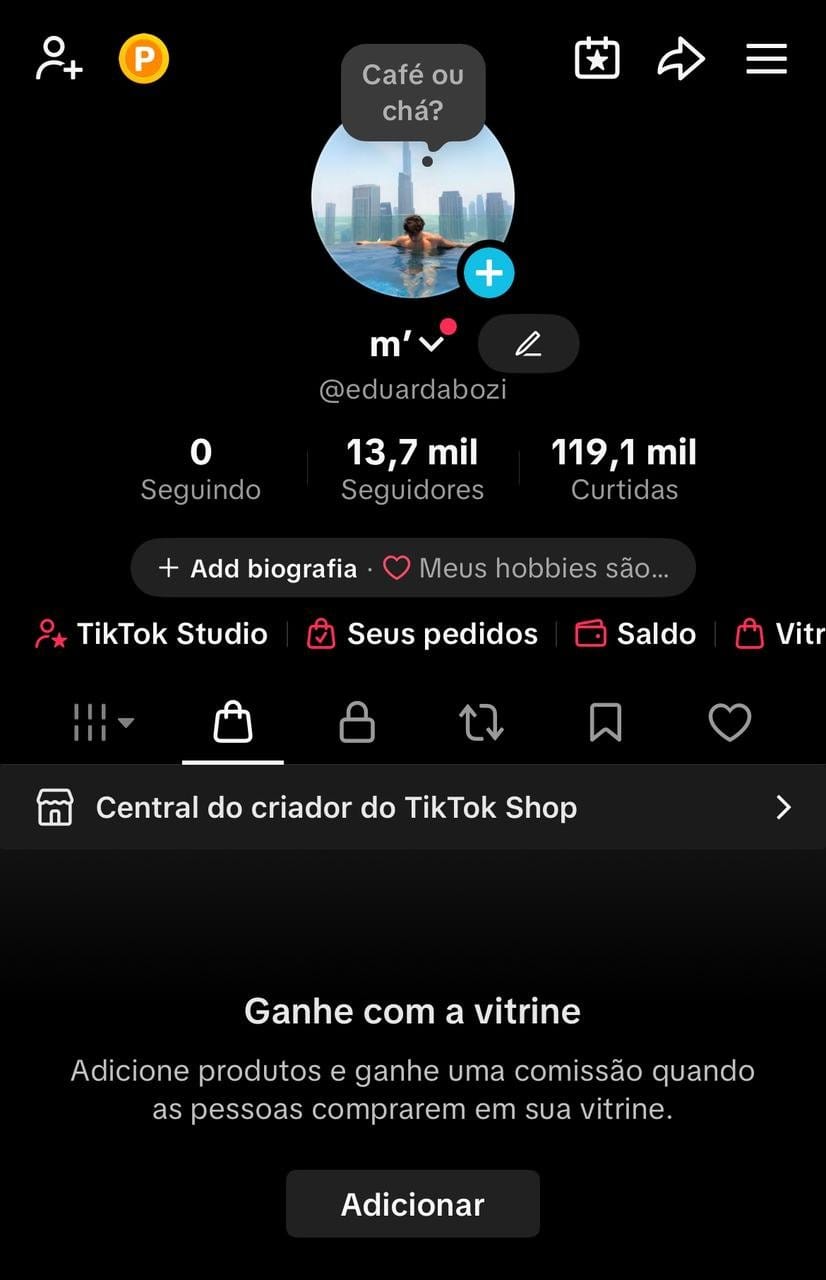Tap the blue plus on profile photo
The width and height of the screenshot is (826, 1280).
click(489, 271)
